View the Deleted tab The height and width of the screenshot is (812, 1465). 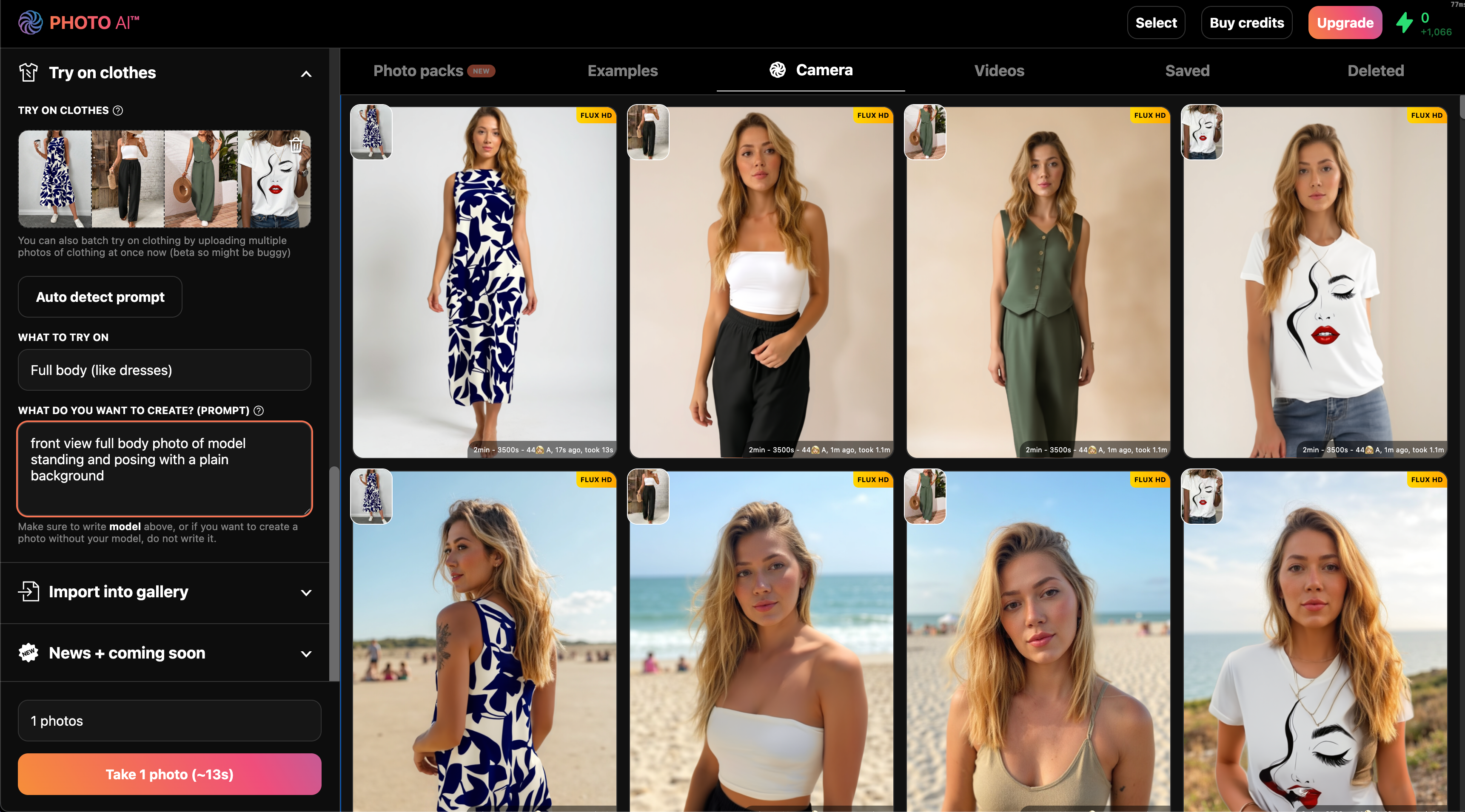pyautogui.click(x=1375, y=71)
